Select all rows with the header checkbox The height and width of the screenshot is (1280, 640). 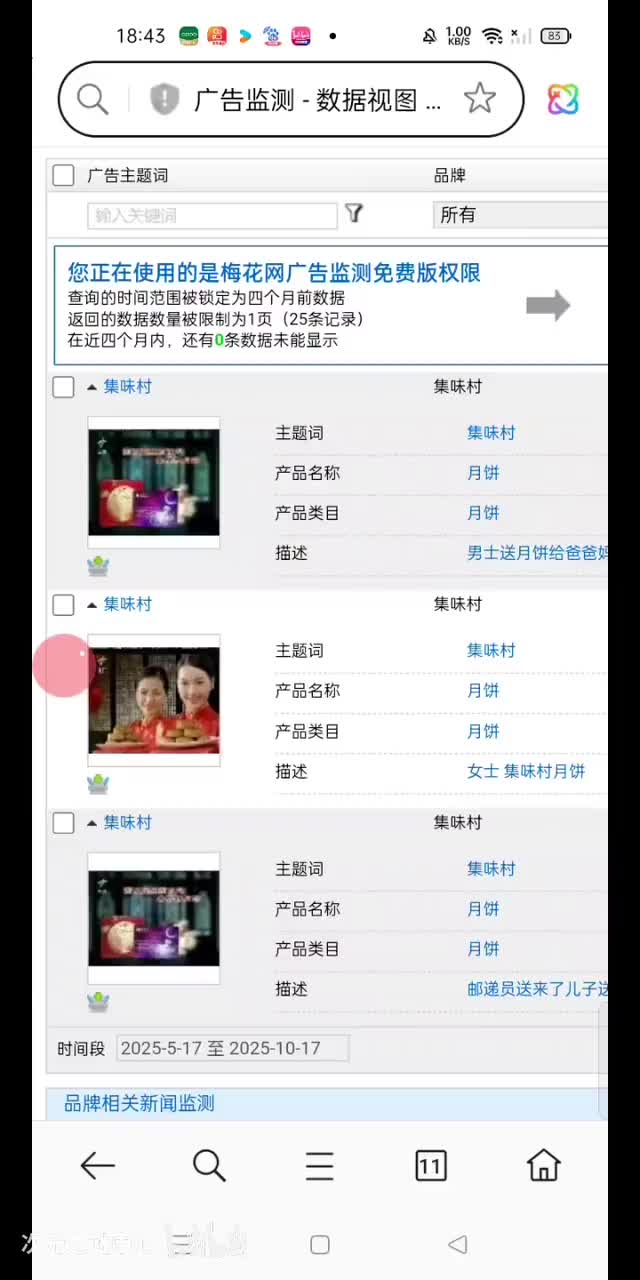pyautogui.click(x=63, y=176)
